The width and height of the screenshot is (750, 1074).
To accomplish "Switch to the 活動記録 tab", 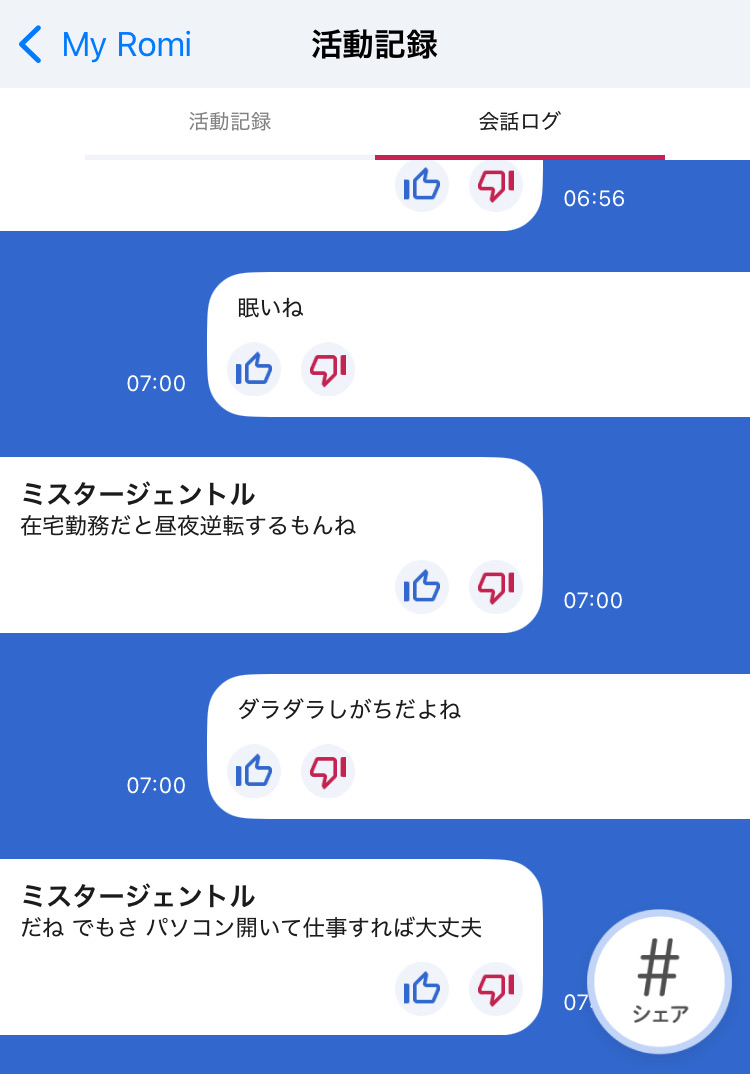I will (x=230, y=122).
